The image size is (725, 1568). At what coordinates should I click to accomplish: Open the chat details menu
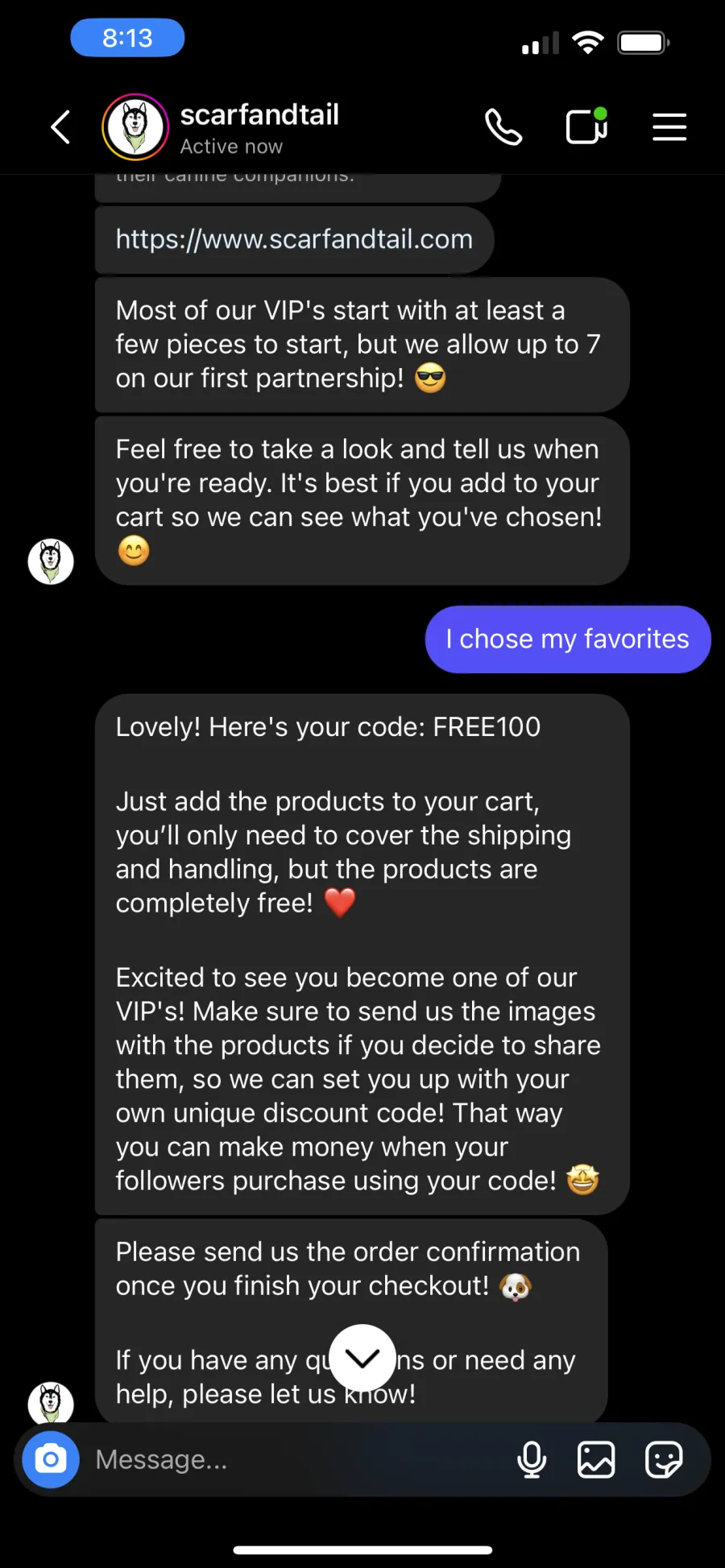(x=669, y=127)
